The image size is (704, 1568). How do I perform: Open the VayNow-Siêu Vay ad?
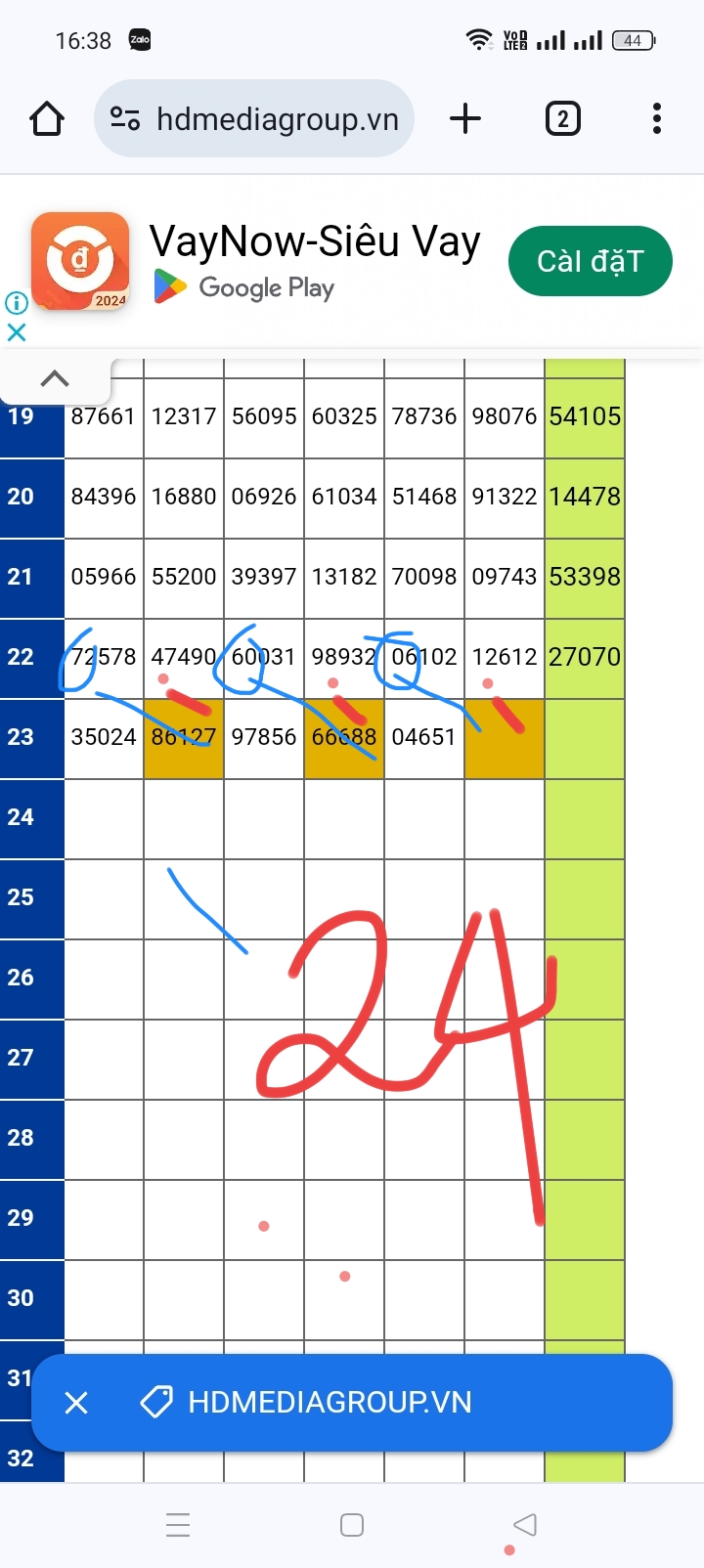click(315, 242)
